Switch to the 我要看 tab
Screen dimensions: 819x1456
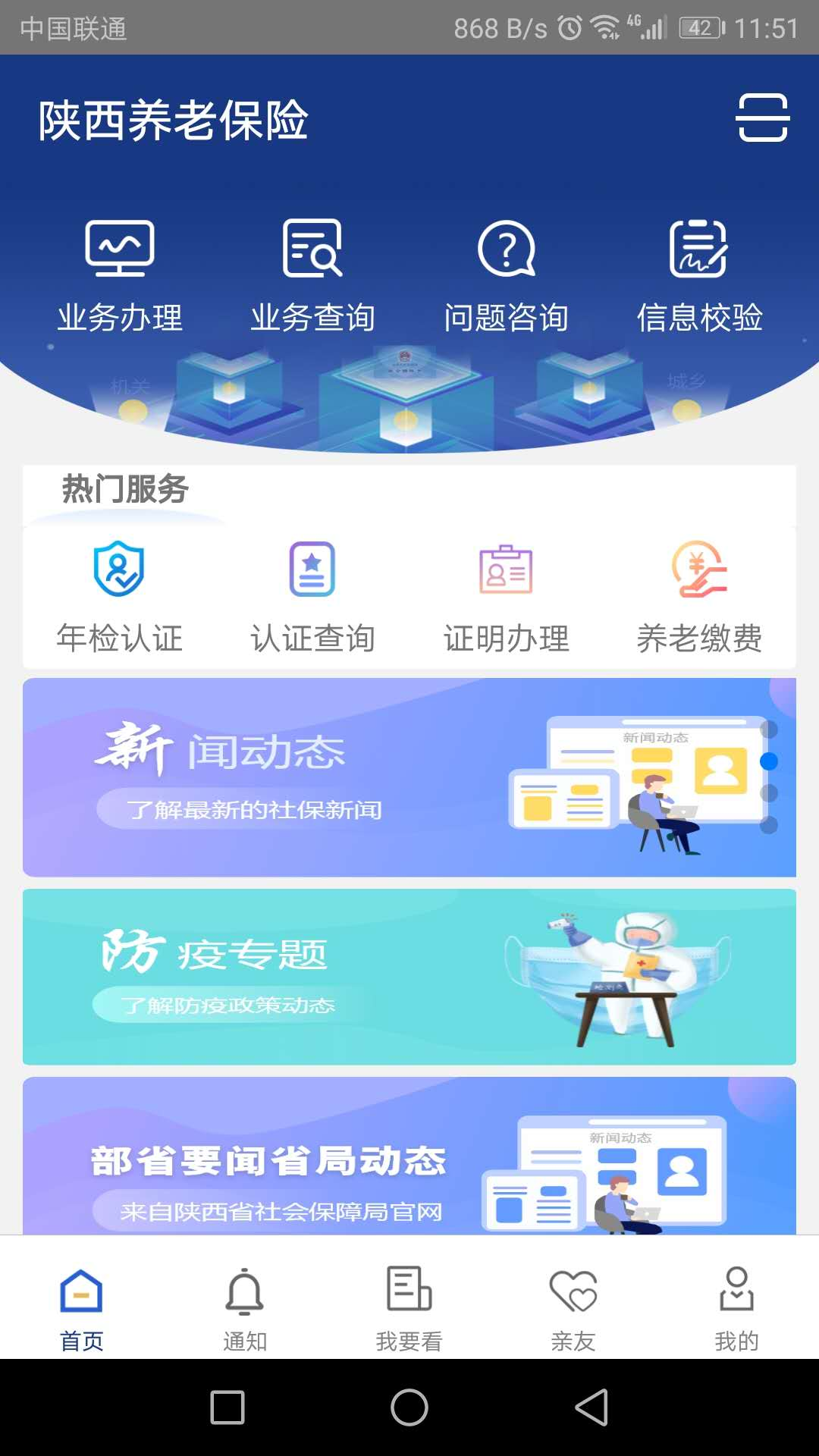pyautogui.click(x=409, y=1308)
